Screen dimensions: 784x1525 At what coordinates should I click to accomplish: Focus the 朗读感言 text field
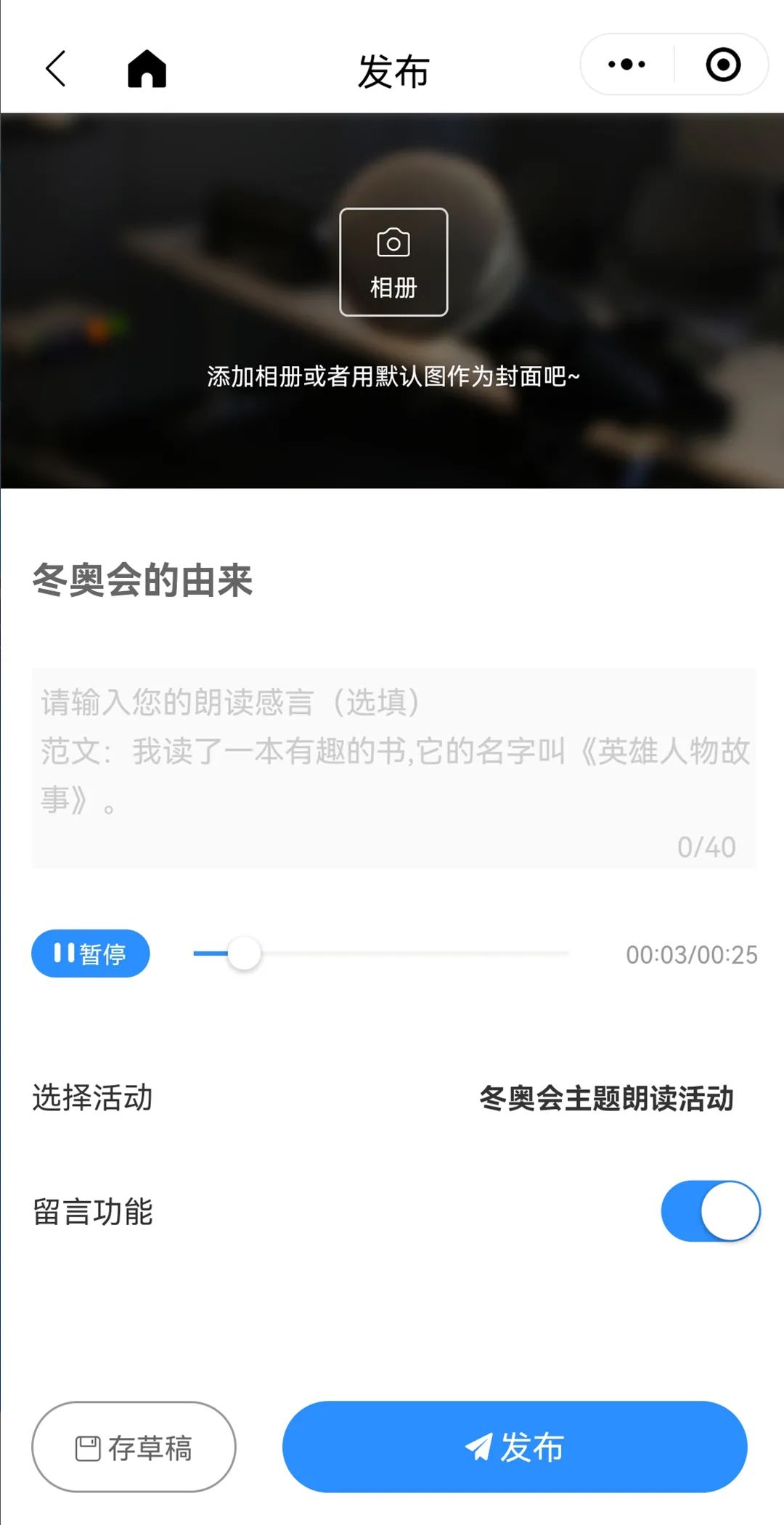click(x=393, y=768)
